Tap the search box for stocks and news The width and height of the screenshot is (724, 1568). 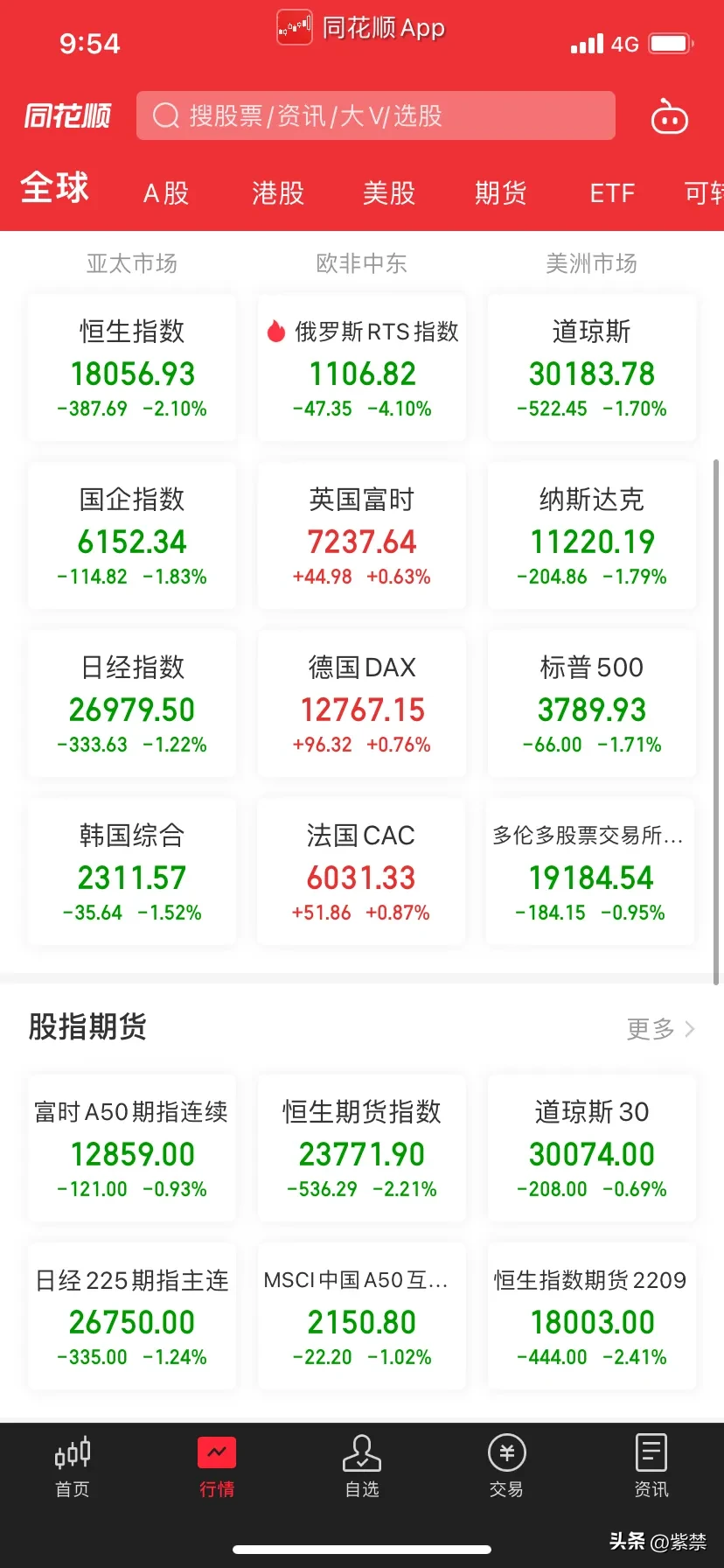tap(376, 115)
